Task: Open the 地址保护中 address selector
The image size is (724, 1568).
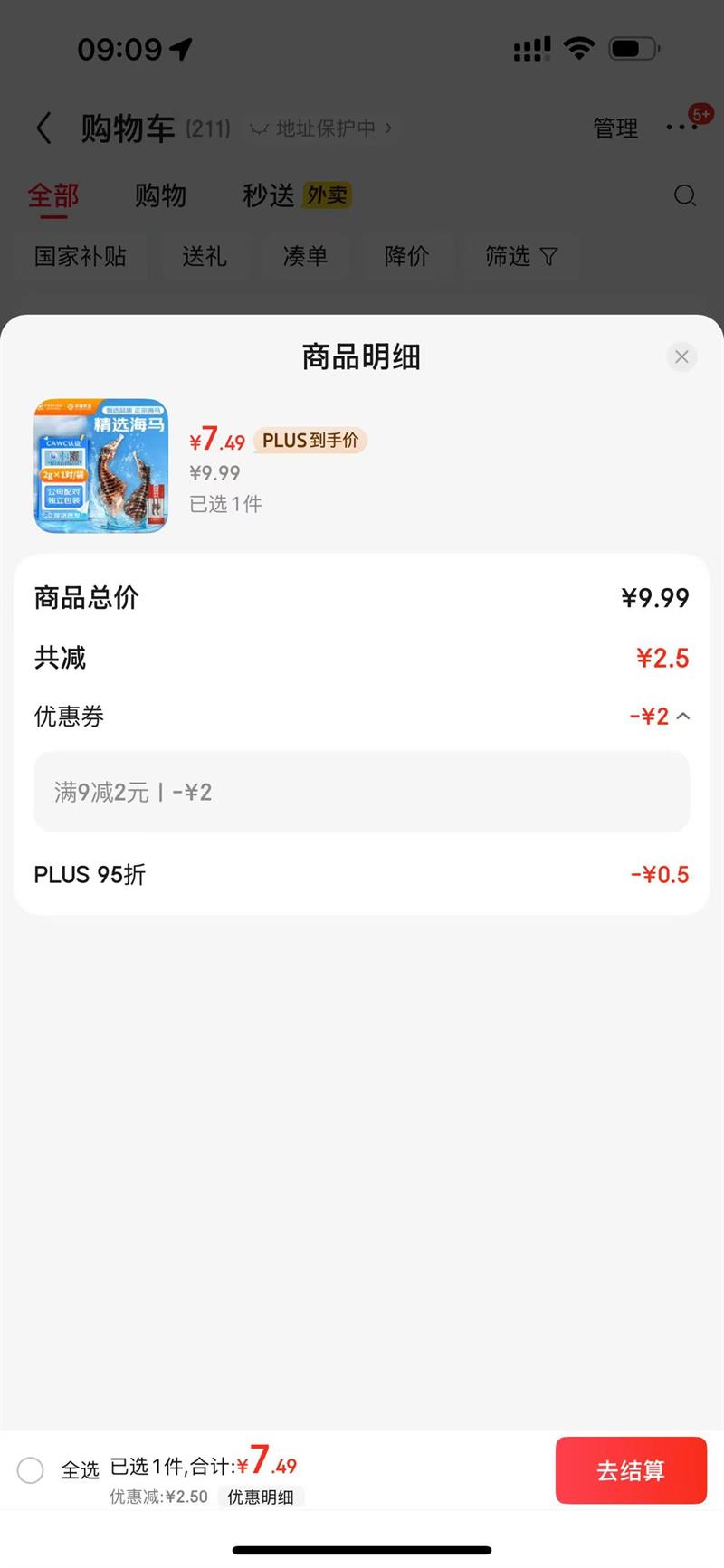Action: (x=322, y=128)
